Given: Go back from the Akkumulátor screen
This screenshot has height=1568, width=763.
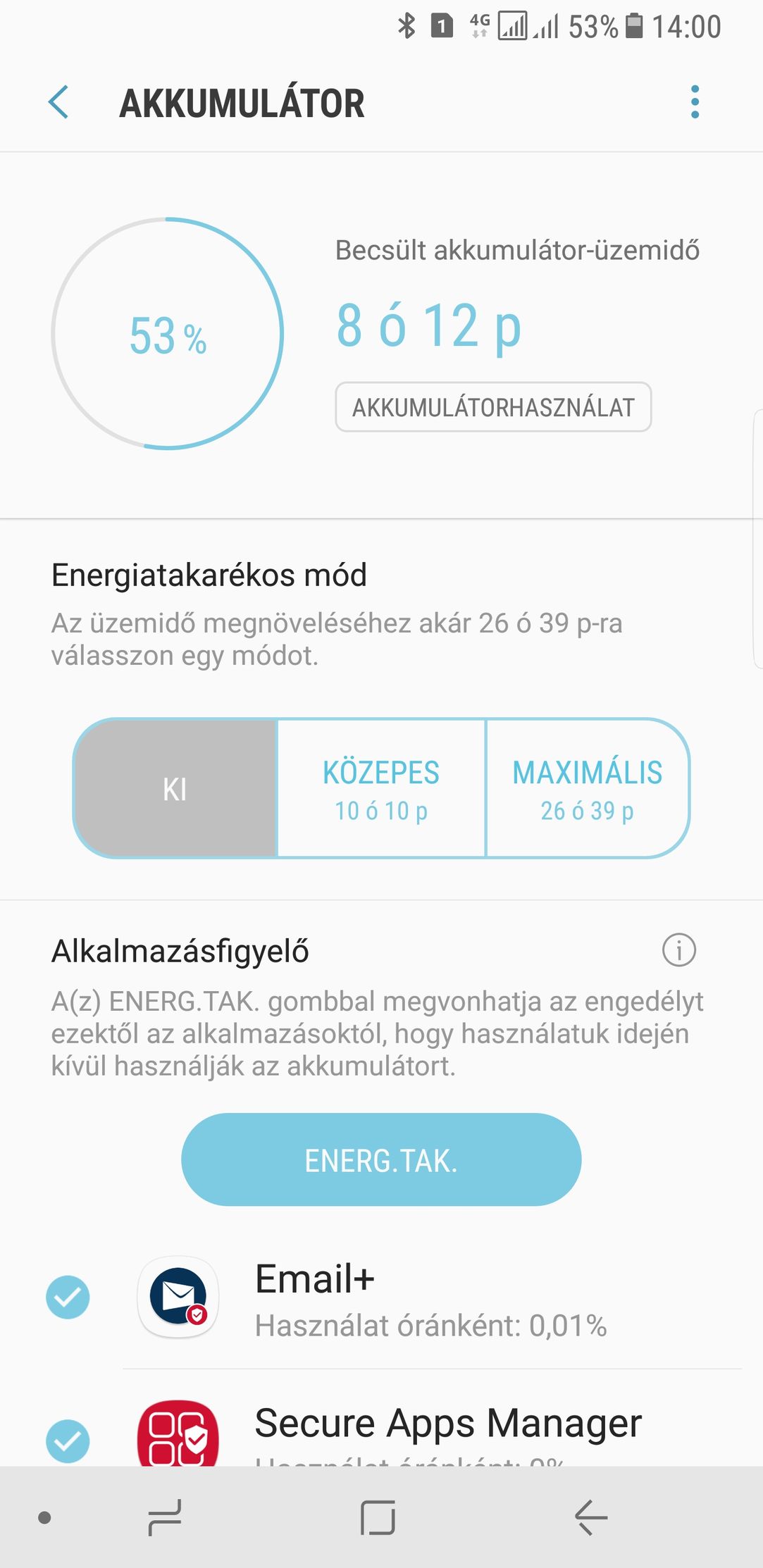Looking at the screenshot, I should point(59,103).
